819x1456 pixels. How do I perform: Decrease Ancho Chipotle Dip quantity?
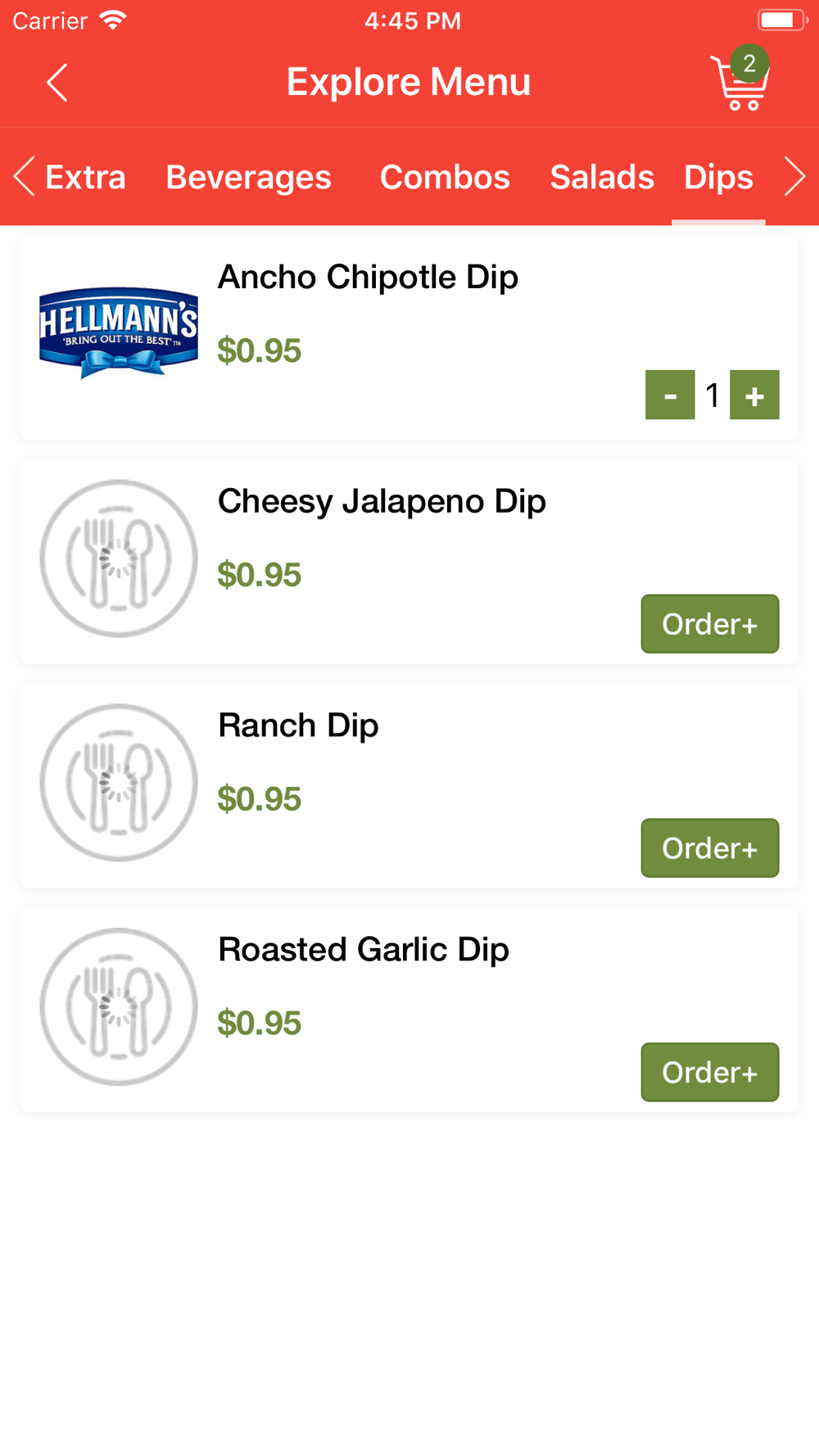click(670, 395)
